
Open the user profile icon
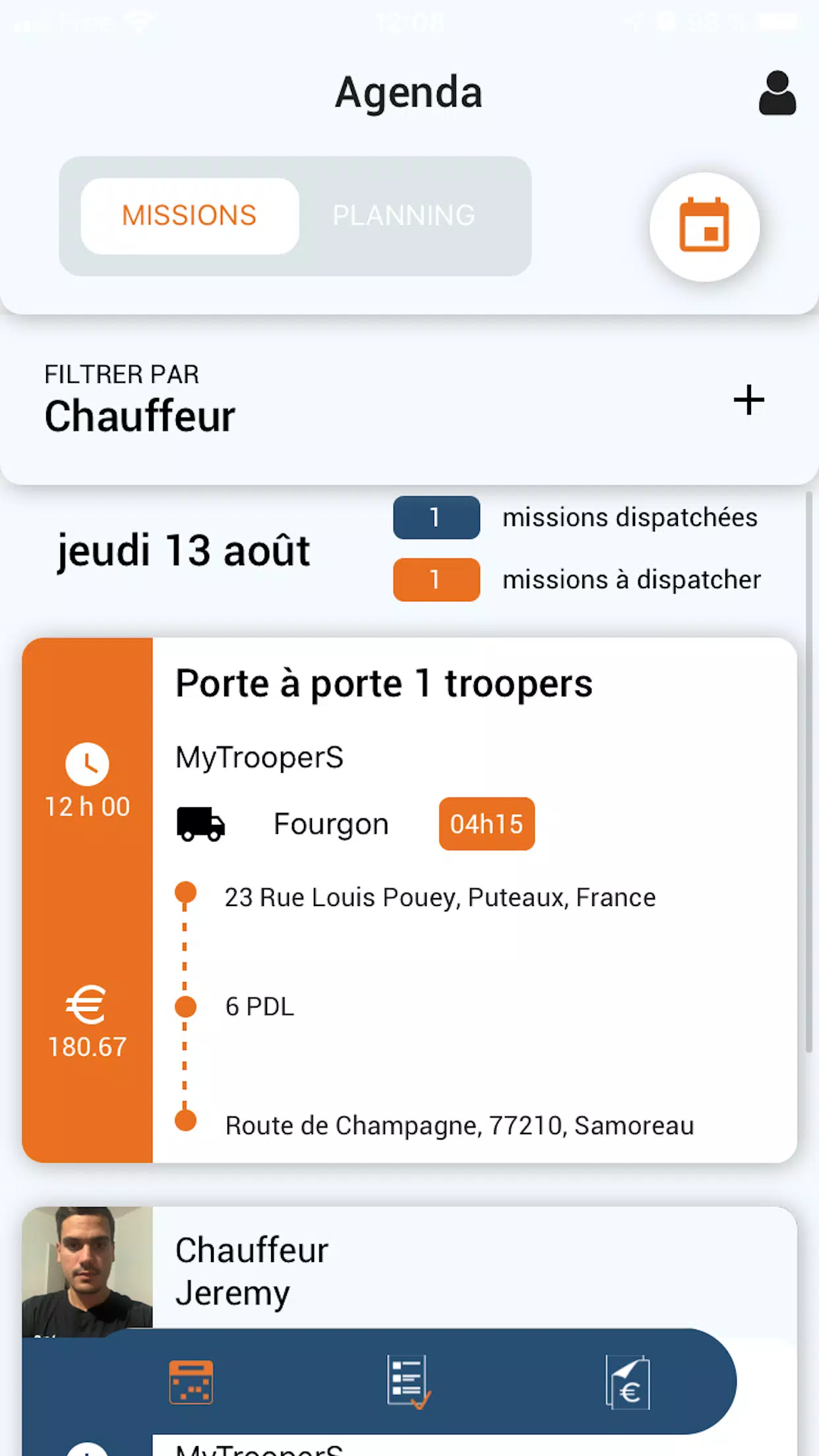(776, 92)
